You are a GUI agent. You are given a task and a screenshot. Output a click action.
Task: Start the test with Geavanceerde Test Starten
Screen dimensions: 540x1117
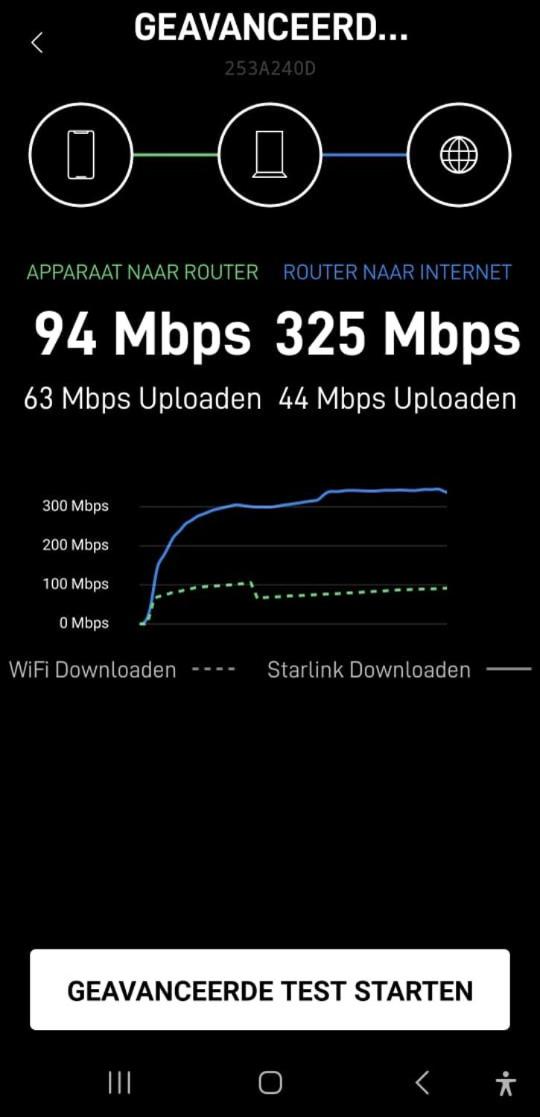click(270, 989)
